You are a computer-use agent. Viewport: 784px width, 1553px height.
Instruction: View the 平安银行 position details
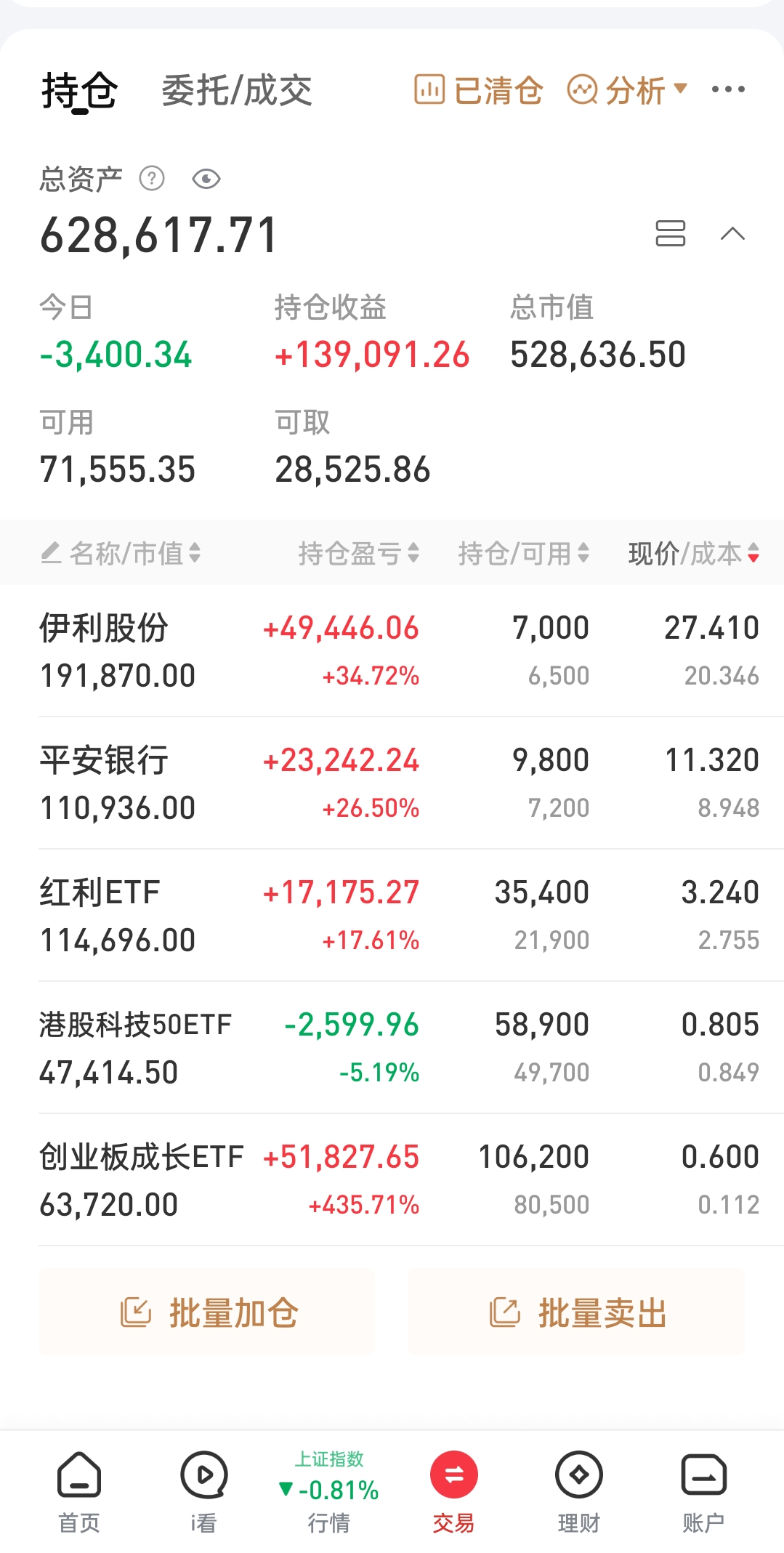[x=103, y=761]
